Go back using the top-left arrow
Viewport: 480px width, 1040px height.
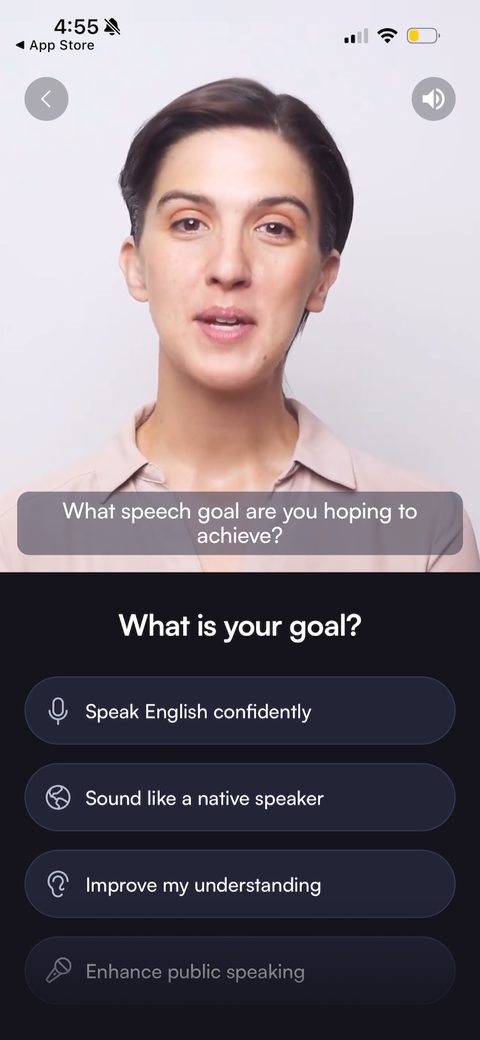(x=46, y=99)
